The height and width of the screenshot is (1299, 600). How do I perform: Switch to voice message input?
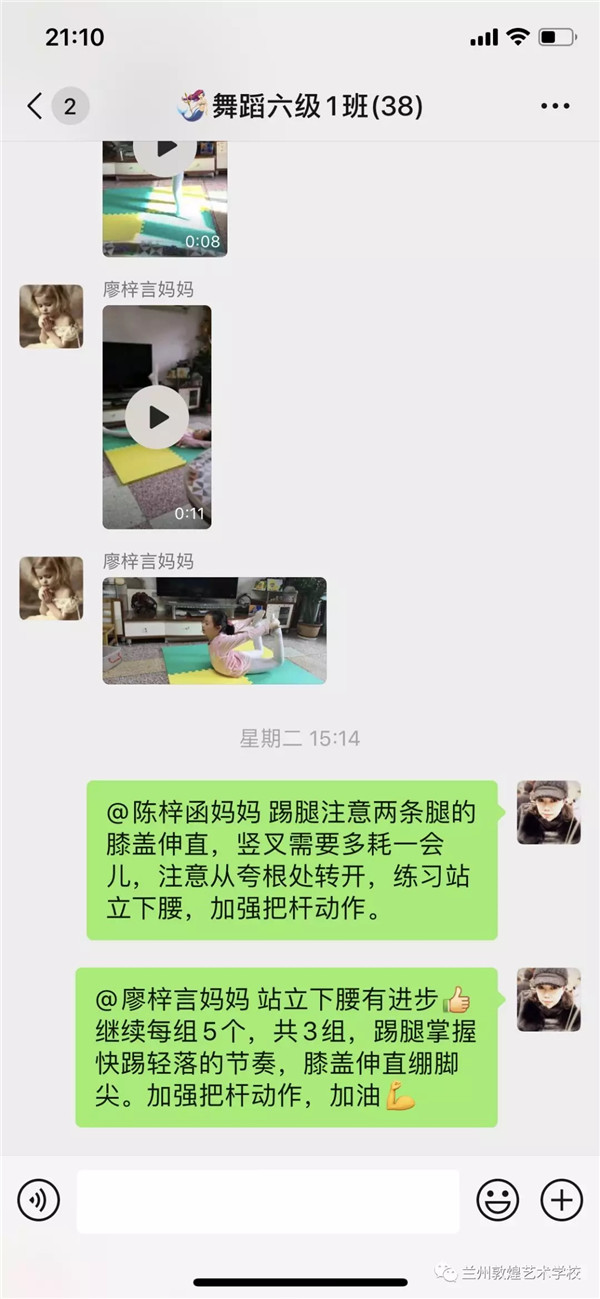(39, 1199)
